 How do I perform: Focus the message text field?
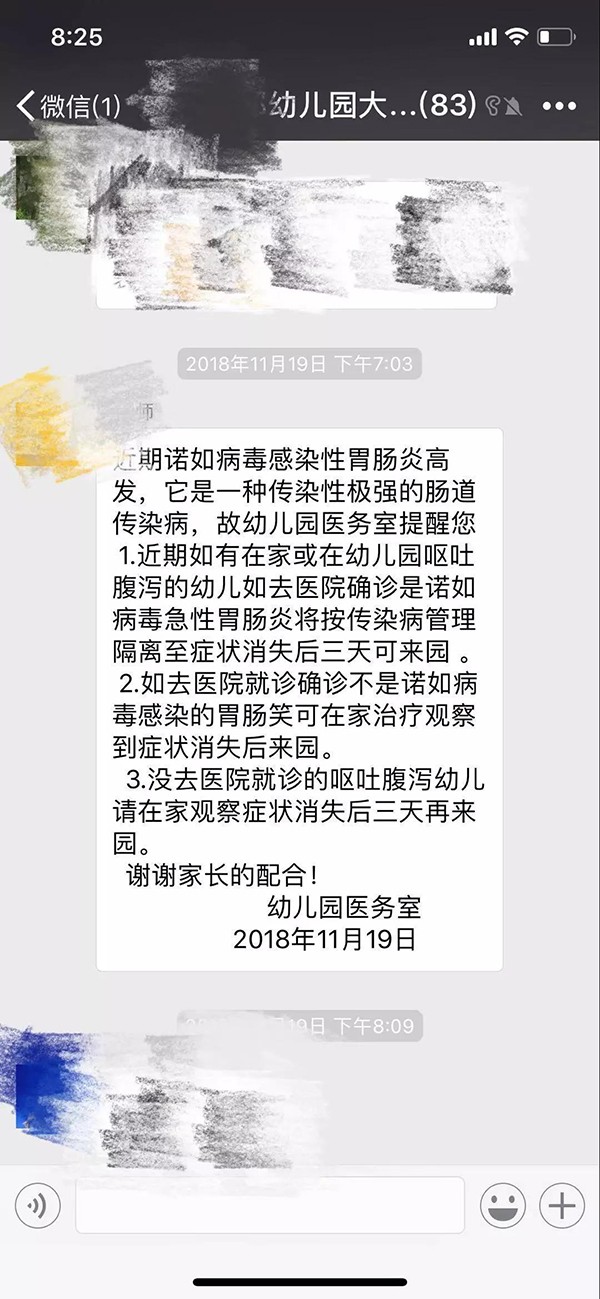[270, 1206]
